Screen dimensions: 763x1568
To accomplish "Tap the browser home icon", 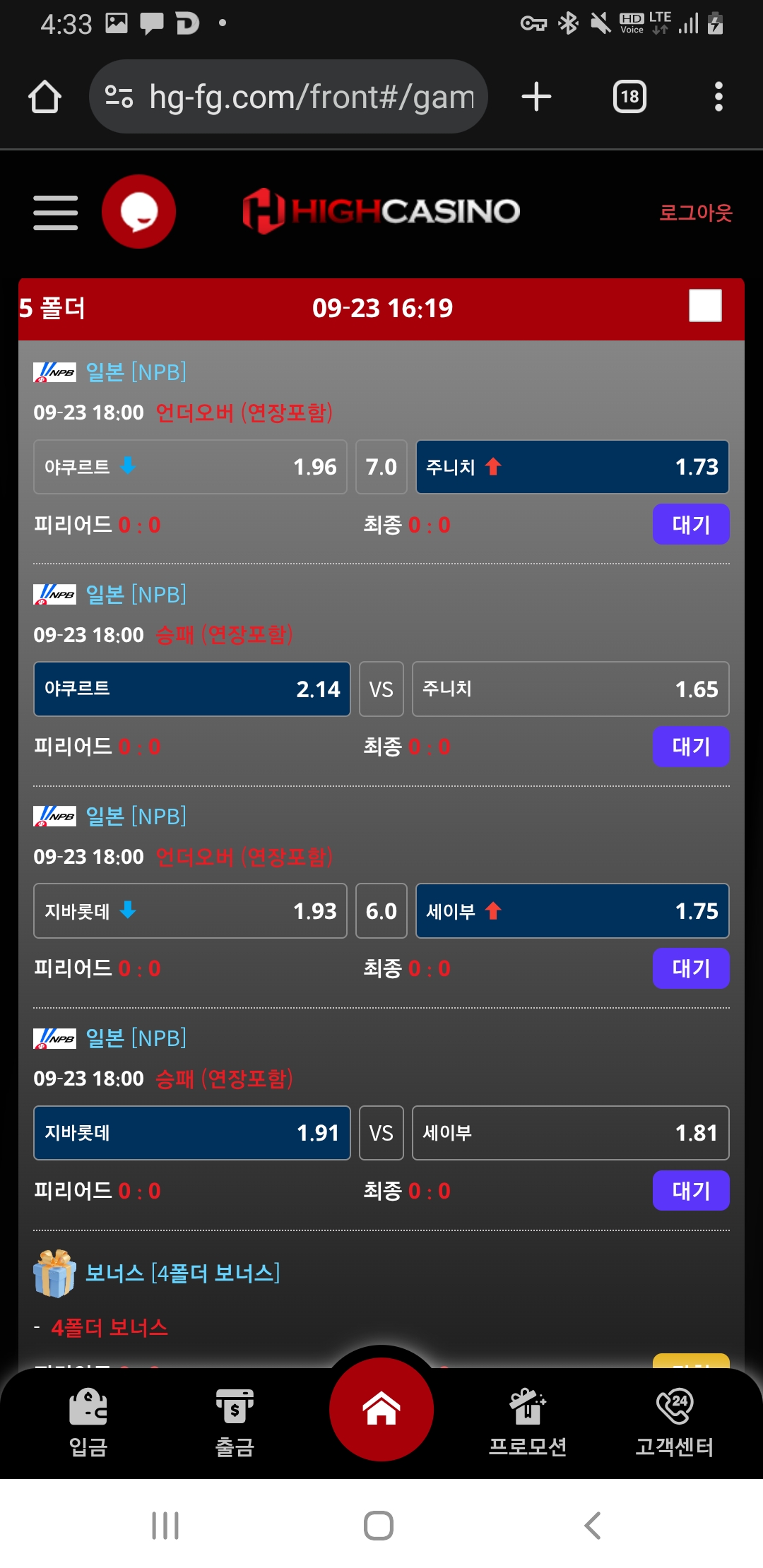I will [45, 97].
